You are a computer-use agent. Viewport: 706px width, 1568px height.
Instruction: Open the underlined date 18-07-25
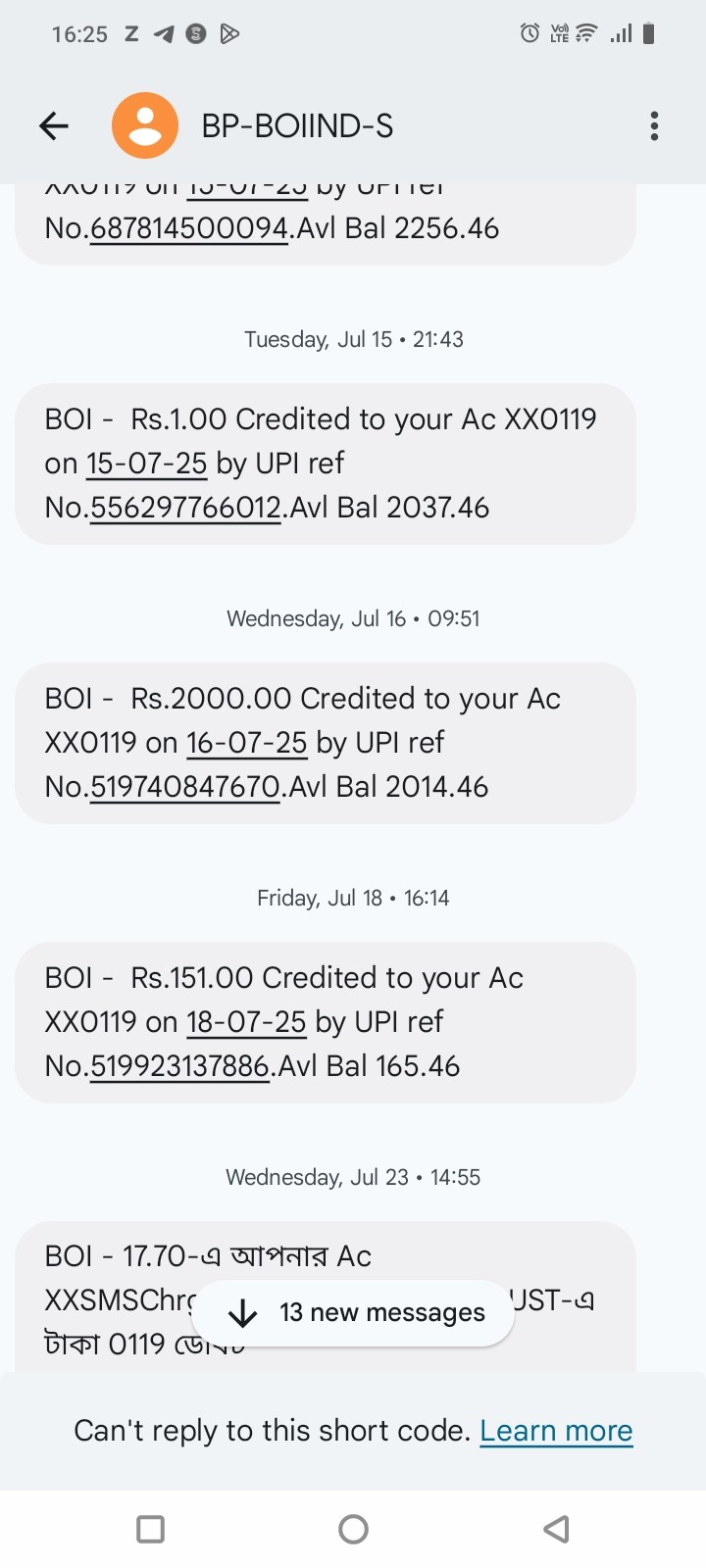[247, 1022]
